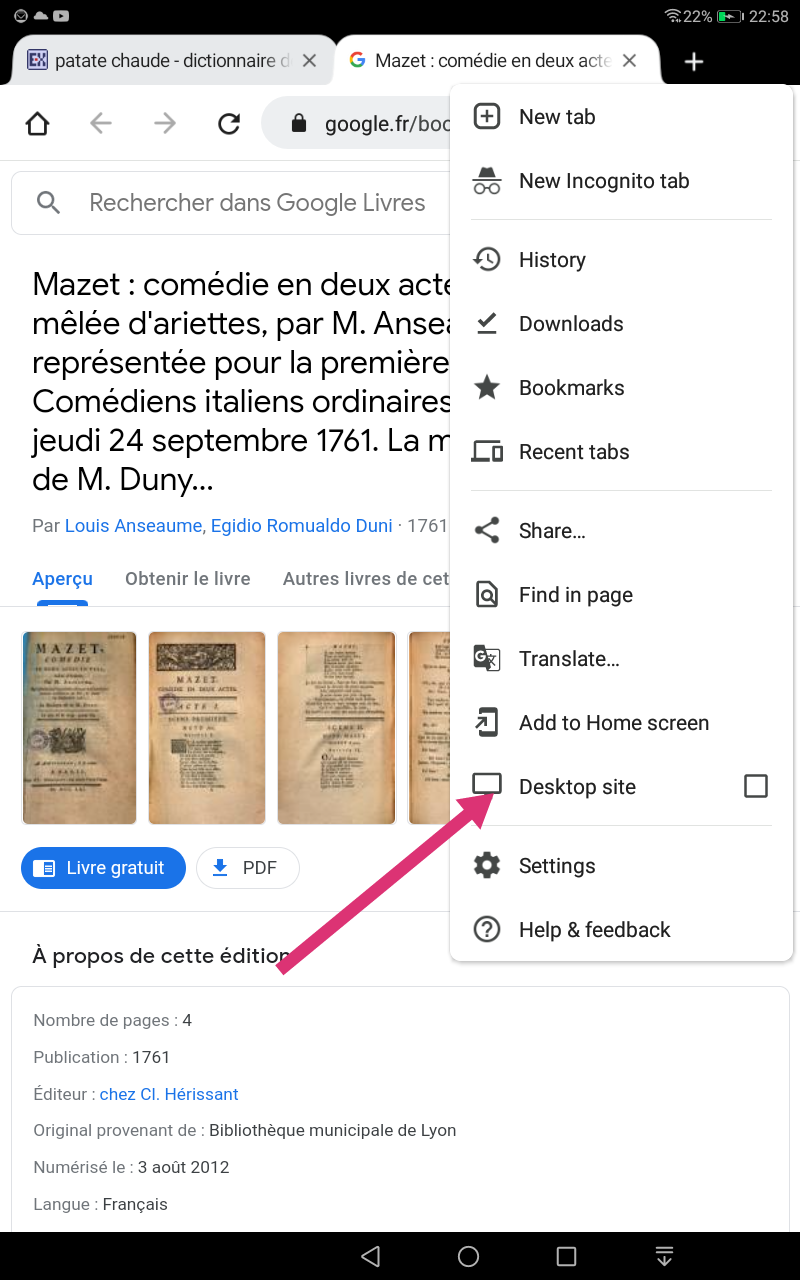The width and height of the screenshot is (800, 1280).
Task: Show Recent tabs
Action: [x=574, y=452]
